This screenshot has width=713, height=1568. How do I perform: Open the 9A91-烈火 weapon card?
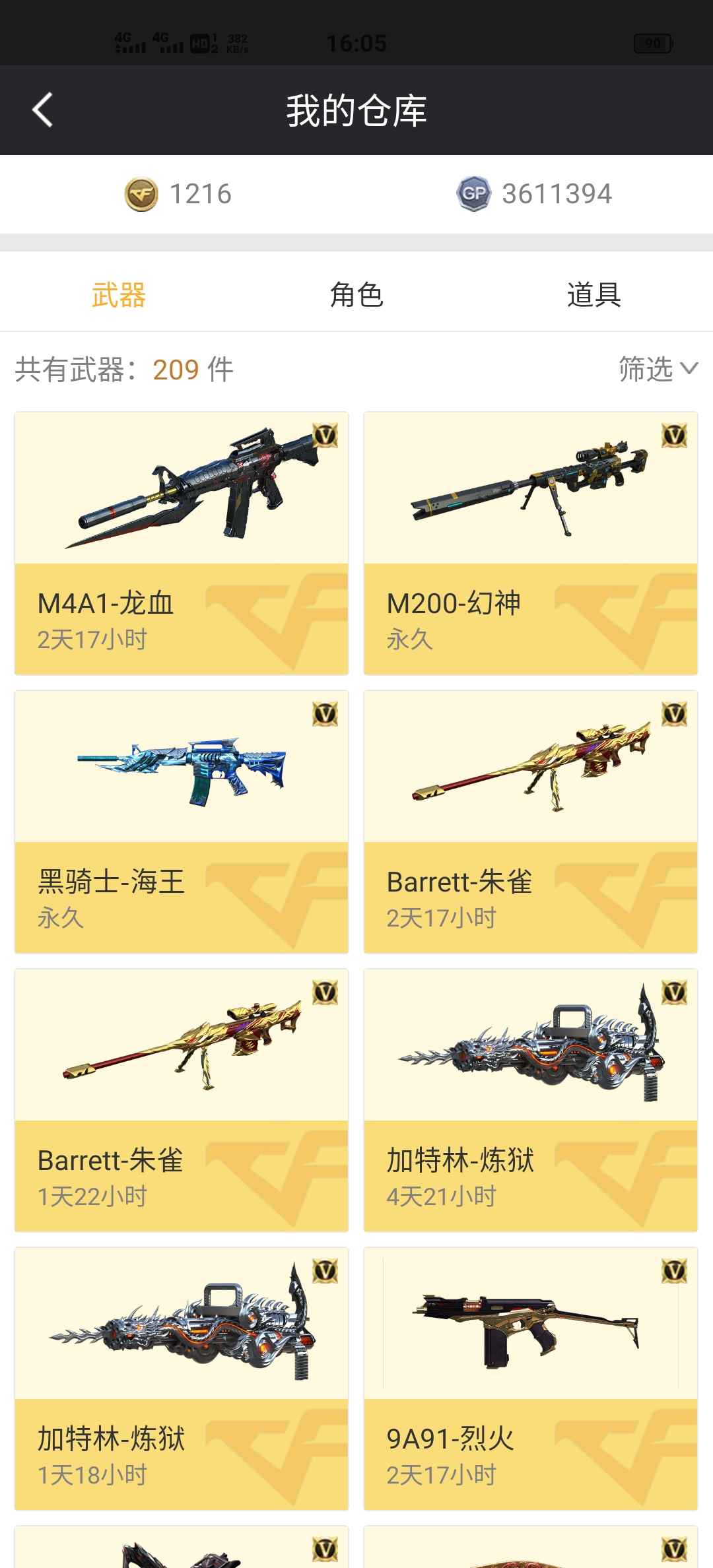(531, 1379)
